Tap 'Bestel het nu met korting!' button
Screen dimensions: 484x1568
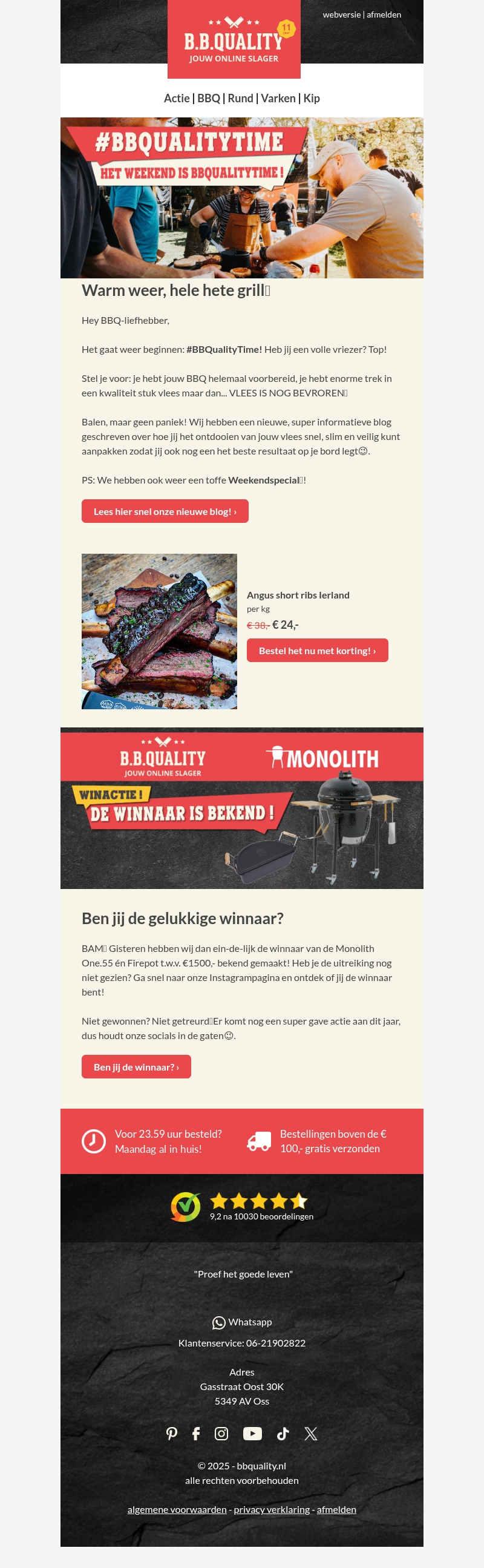[x=317, y=651]
